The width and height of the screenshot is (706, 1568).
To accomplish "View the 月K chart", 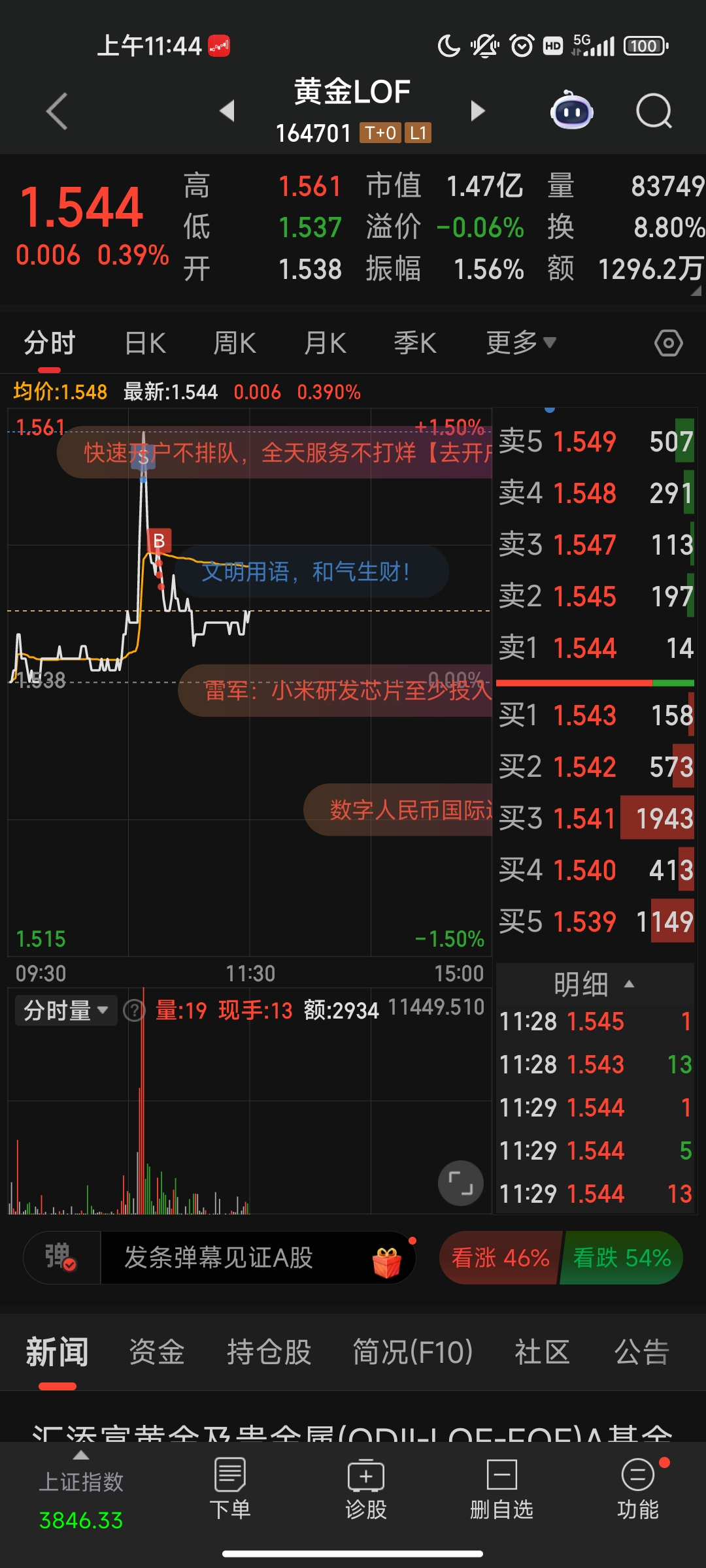I will [x=325, y=343].
